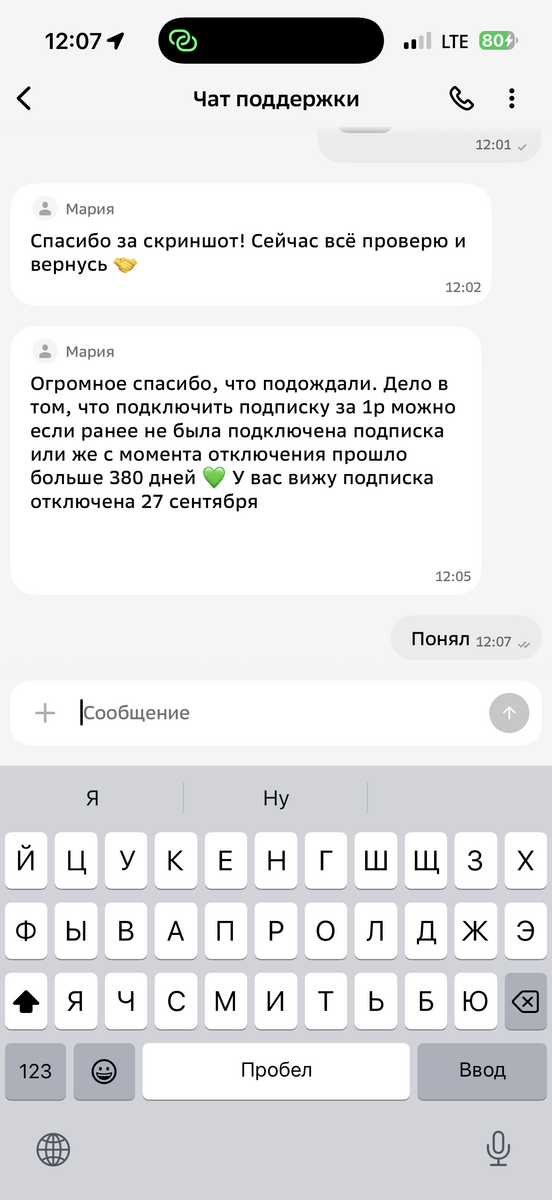Focus the Сообщение text field
This screenshot has width=552, height=1200.
pos(280,713)
